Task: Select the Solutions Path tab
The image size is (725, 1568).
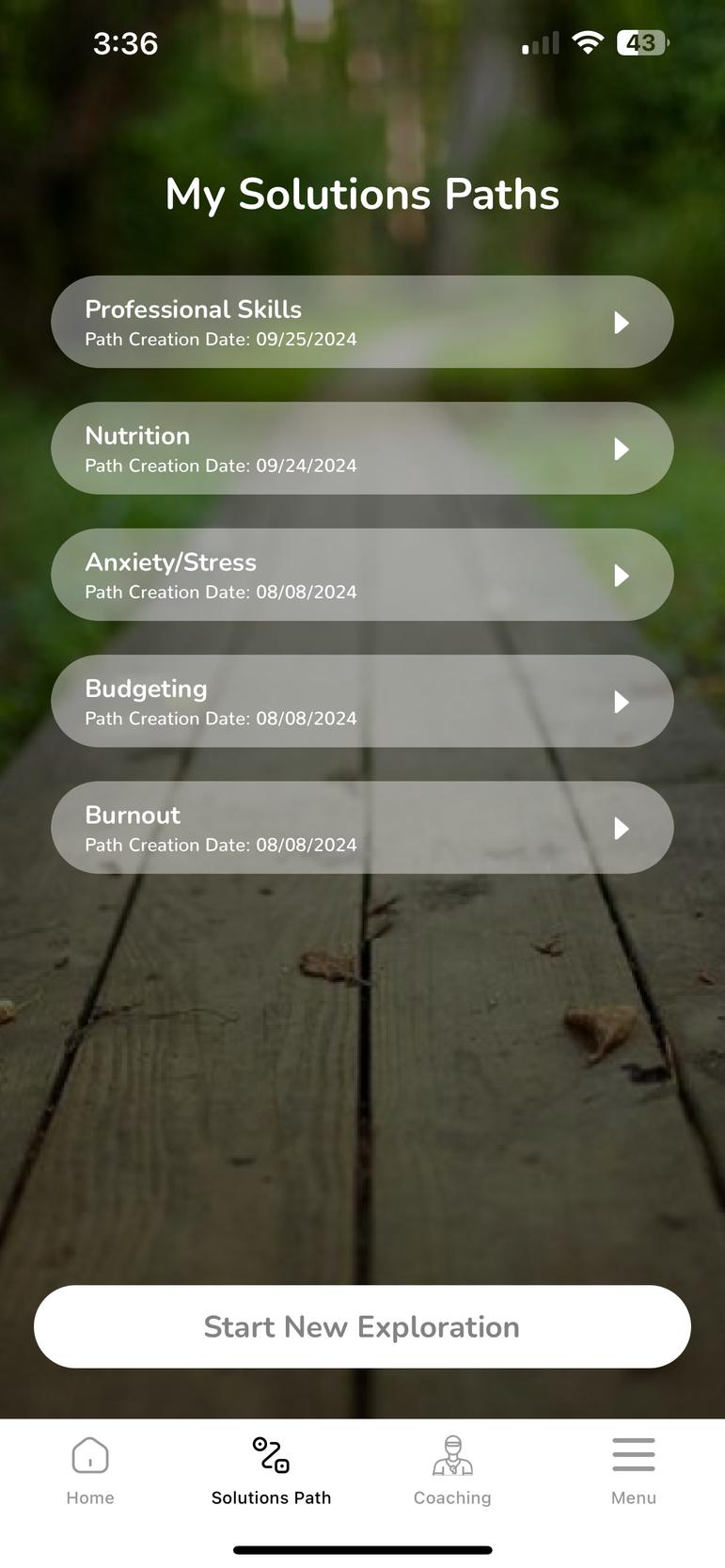Action: pos(271,1470)
